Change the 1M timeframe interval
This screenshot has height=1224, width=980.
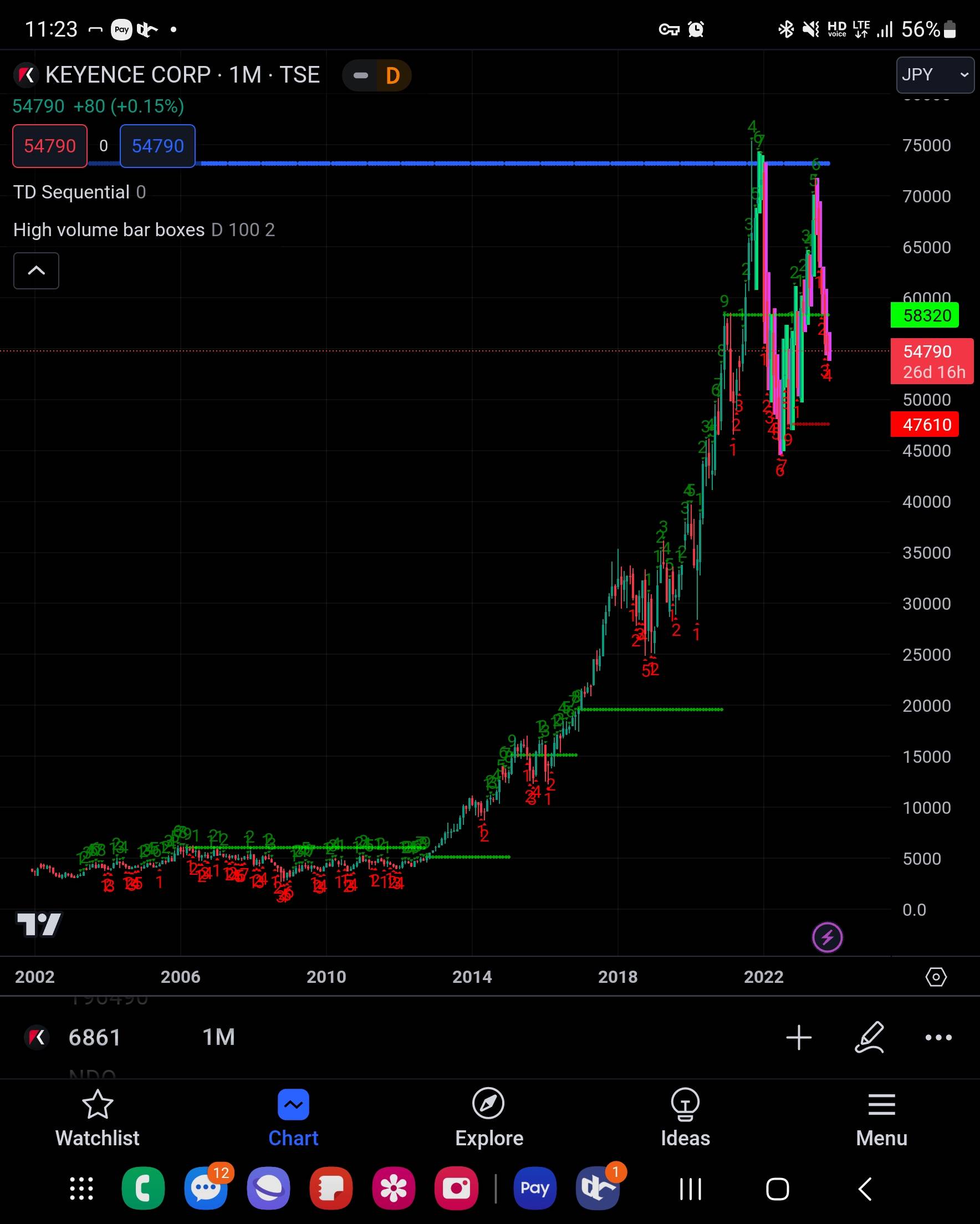pyautogui.click(x=218, y=1037)
